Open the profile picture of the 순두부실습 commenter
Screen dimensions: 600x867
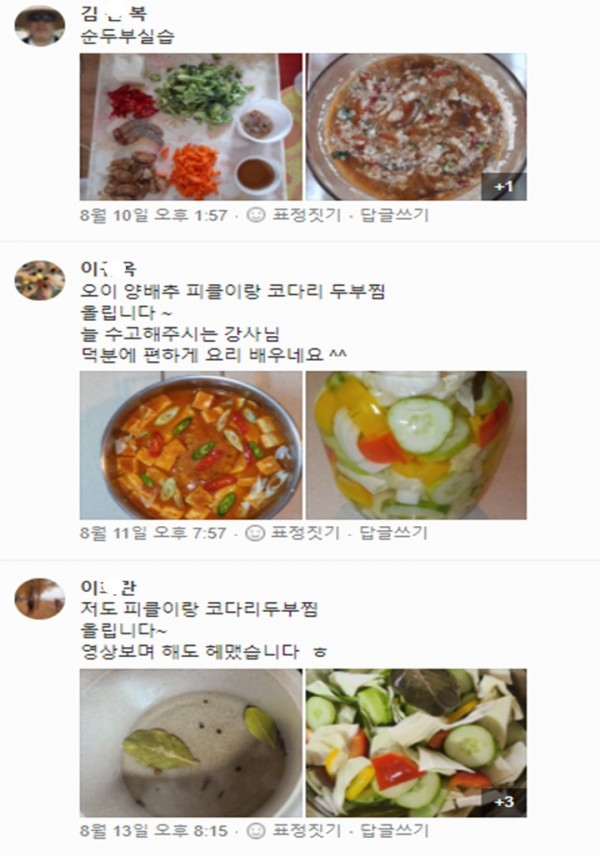[40, 25]
